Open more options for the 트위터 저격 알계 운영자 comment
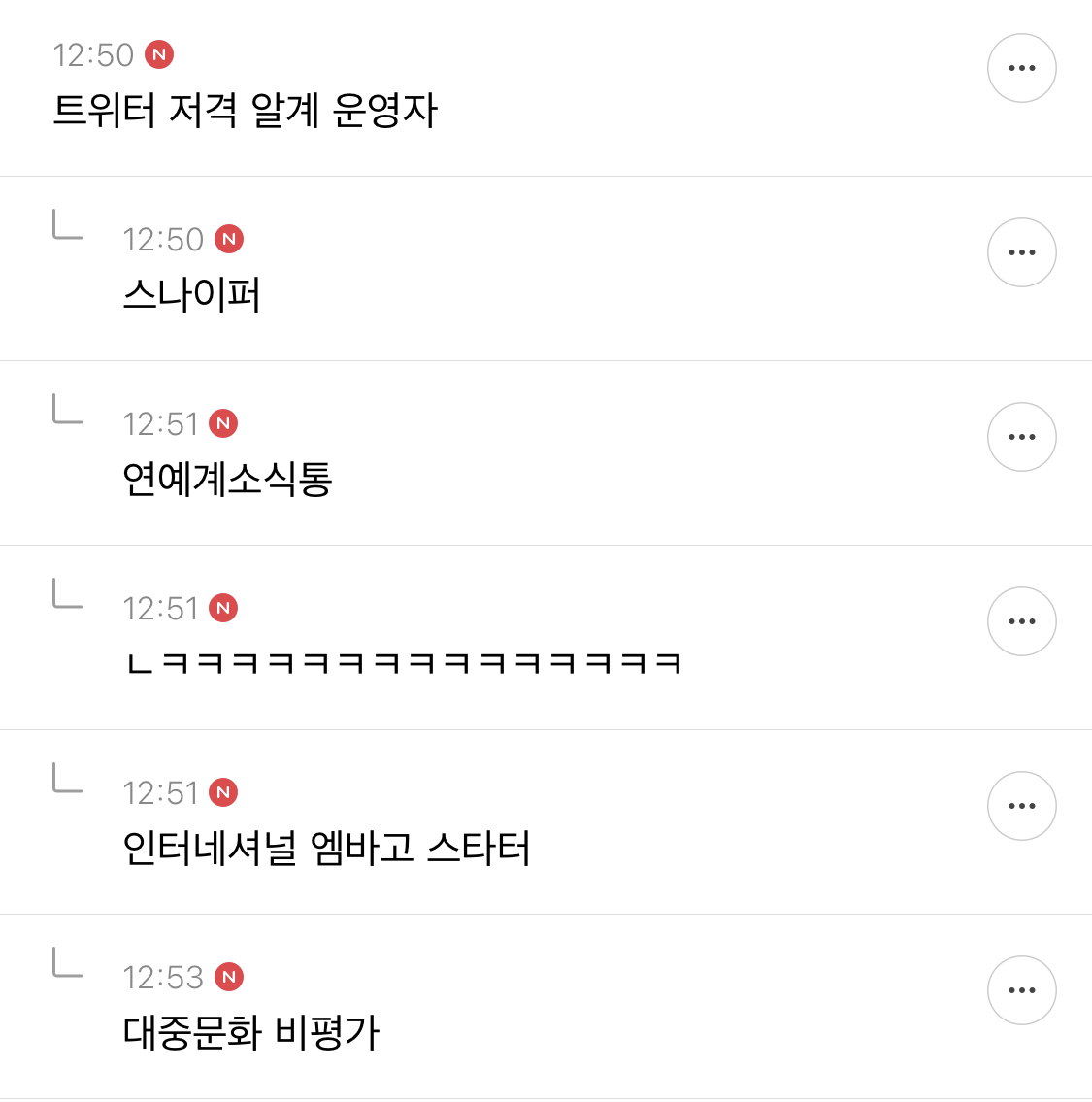The image size is (1092, 1102). click(x=1022, y=68)
